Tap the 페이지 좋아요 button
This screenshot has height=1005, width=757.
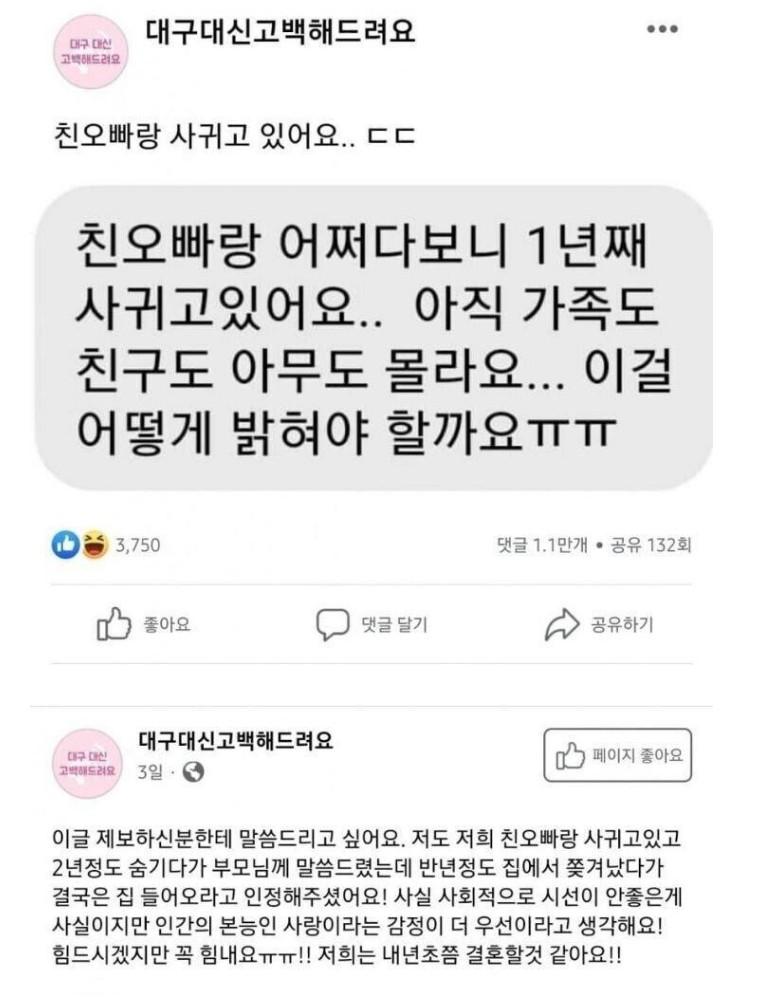pos(617,756)
